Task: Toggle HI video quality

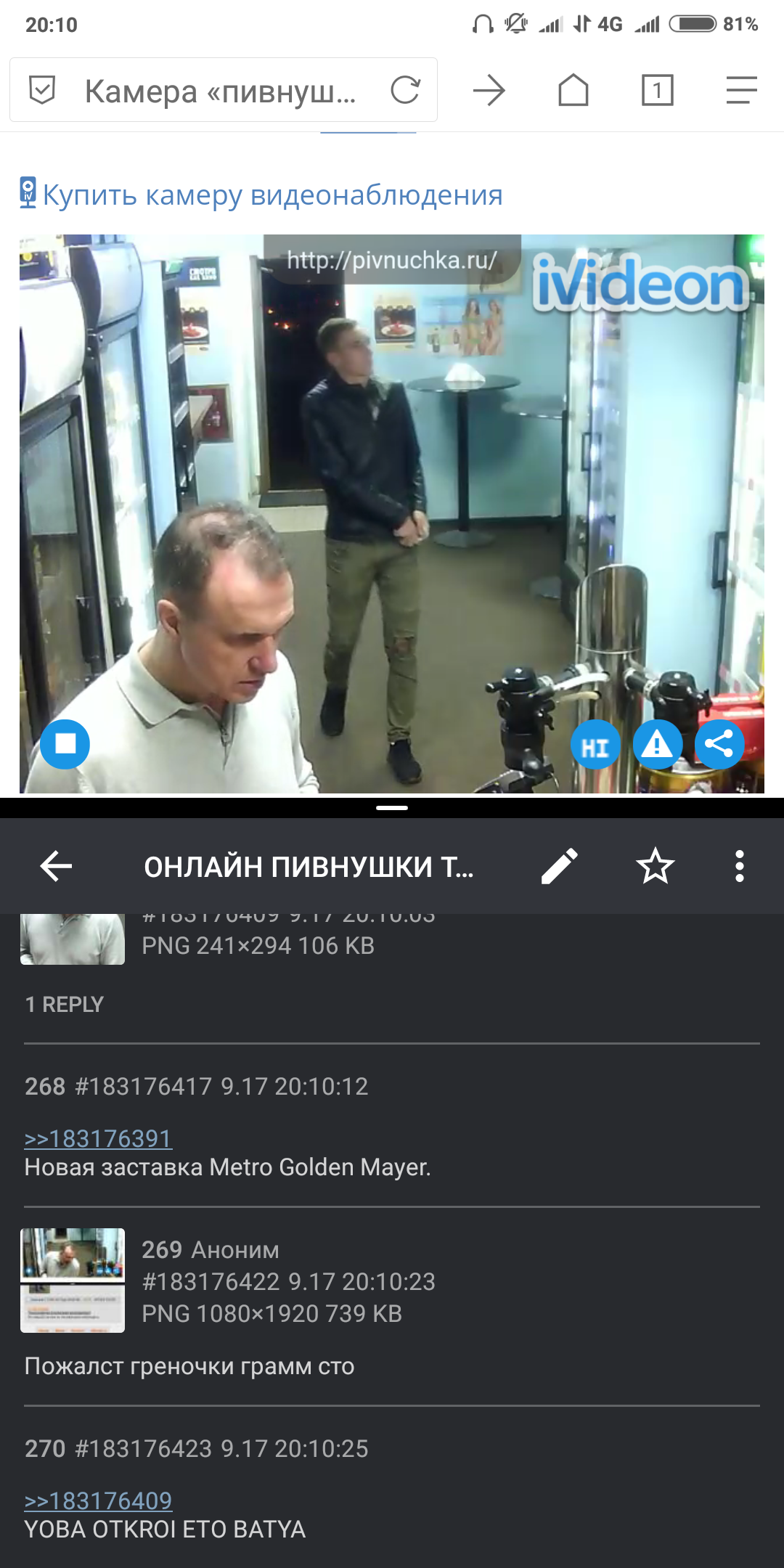Action: tap(595, 744)
